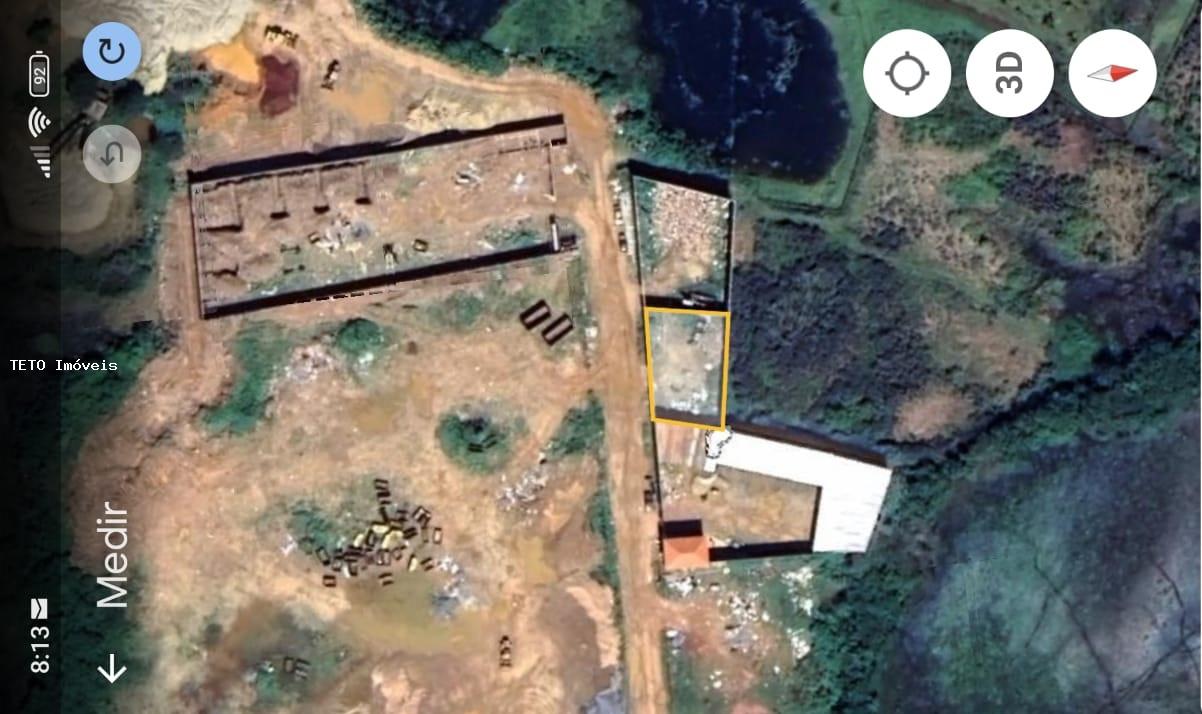The image size is (1202, 714).
Task: Go back from the Medir screen
Action: tap(111, 668)
